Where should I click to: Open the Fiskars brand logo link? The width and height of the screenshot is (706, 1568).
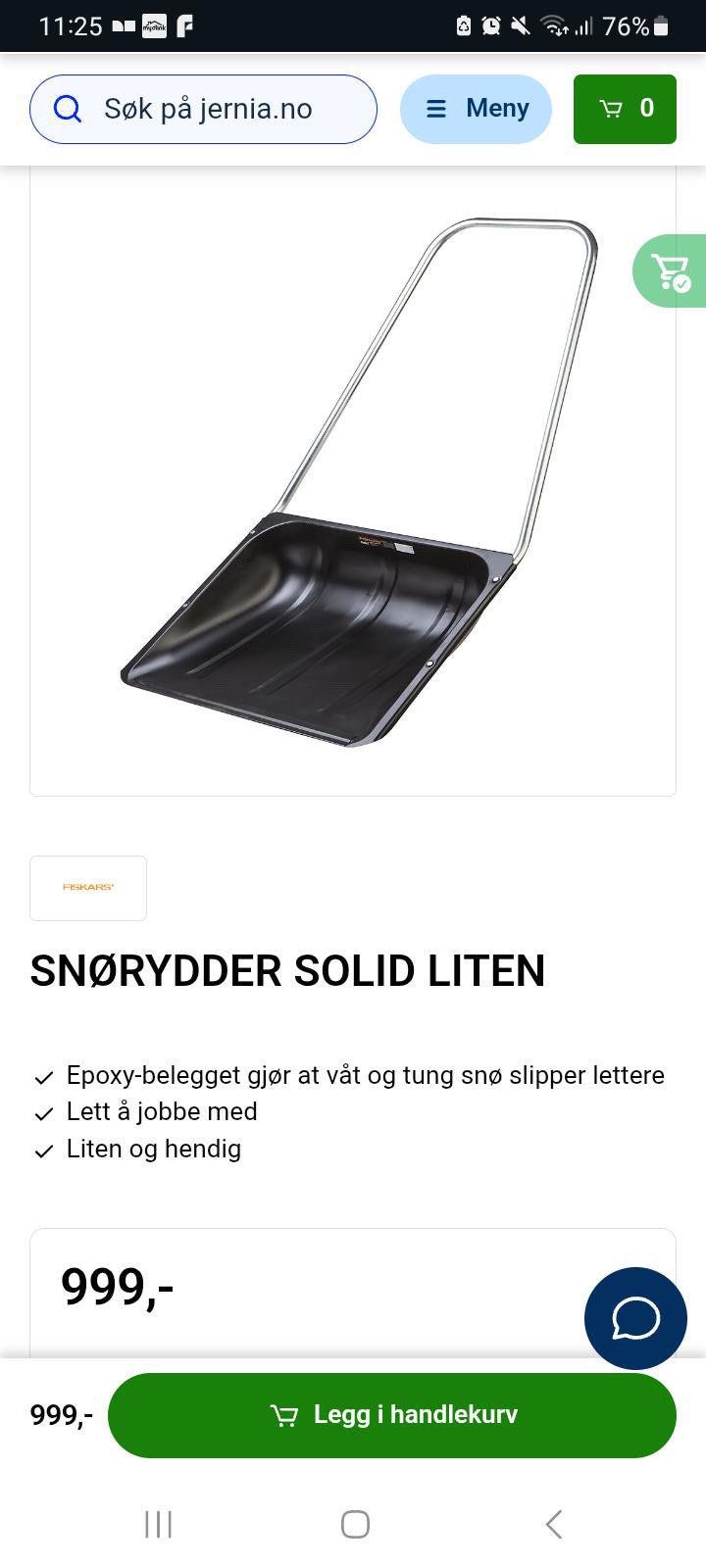click(x=88, y=888)
